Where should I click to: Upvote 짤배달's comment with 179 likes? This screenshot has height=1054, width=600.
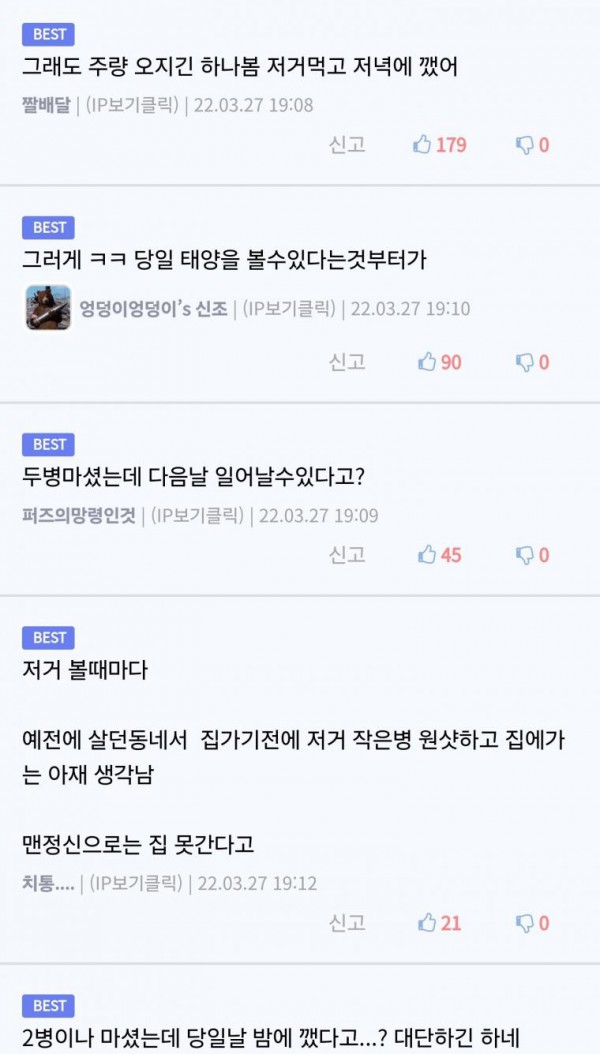(x=439, y=145)
